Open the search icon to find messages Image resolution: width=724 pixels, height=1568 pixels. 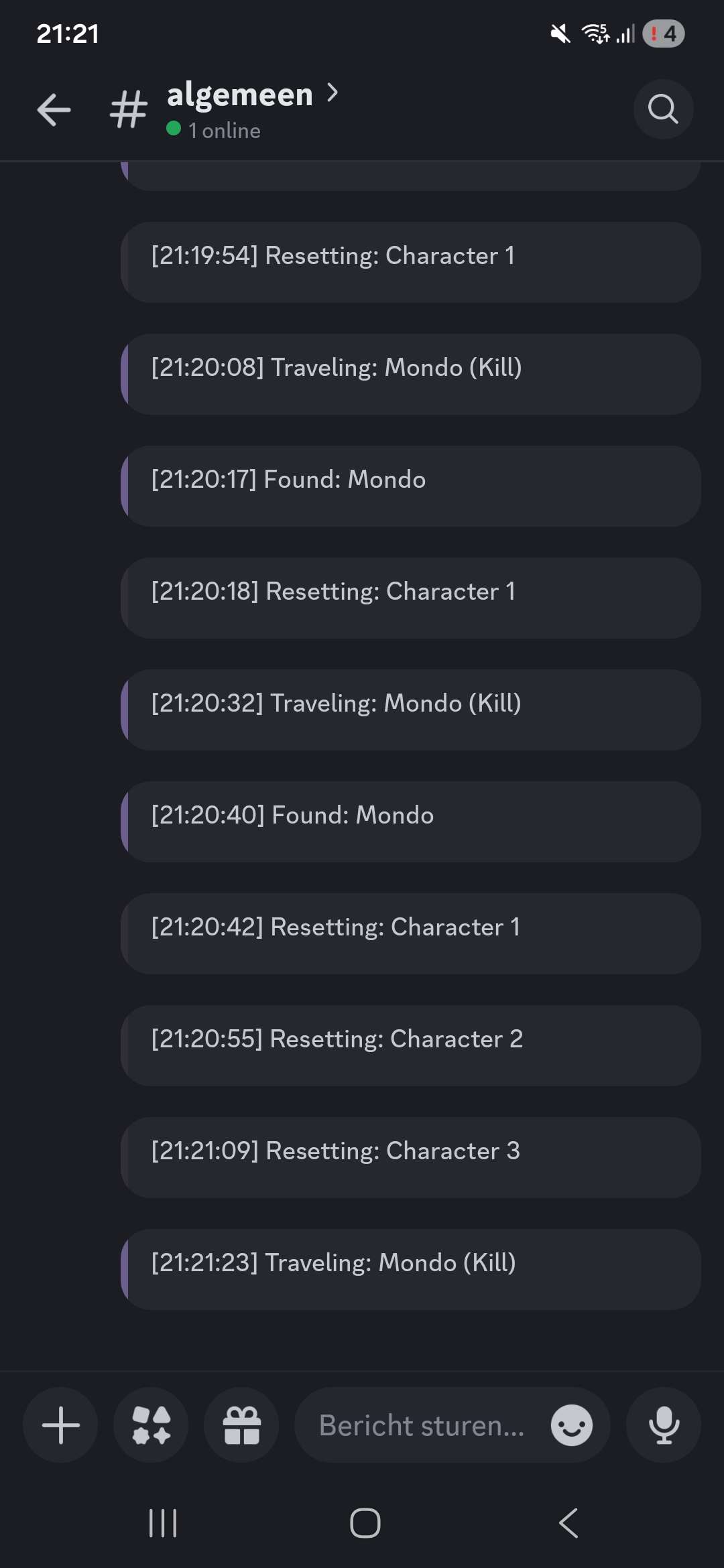663,109
